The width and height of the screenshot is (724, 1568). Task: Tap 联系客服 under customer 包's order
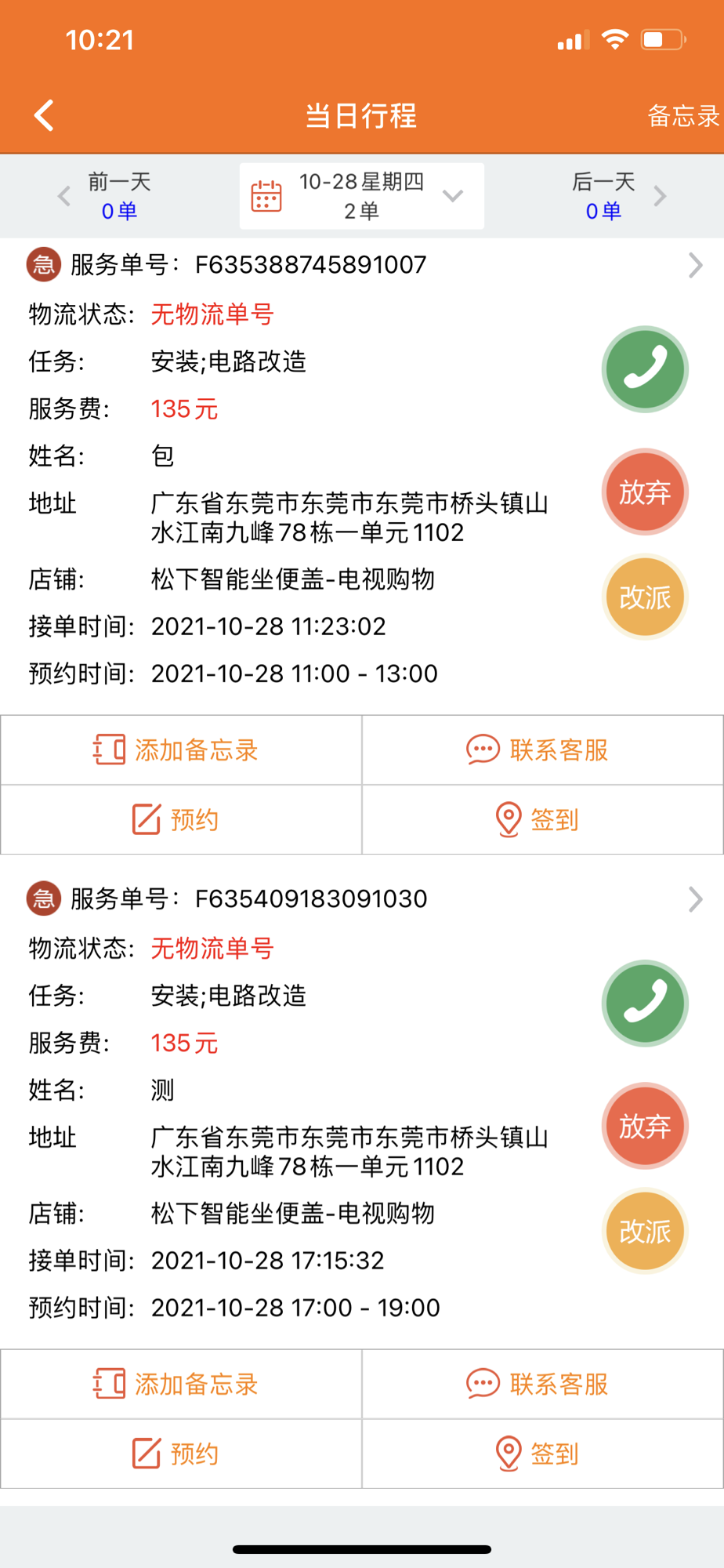point(543,750)
